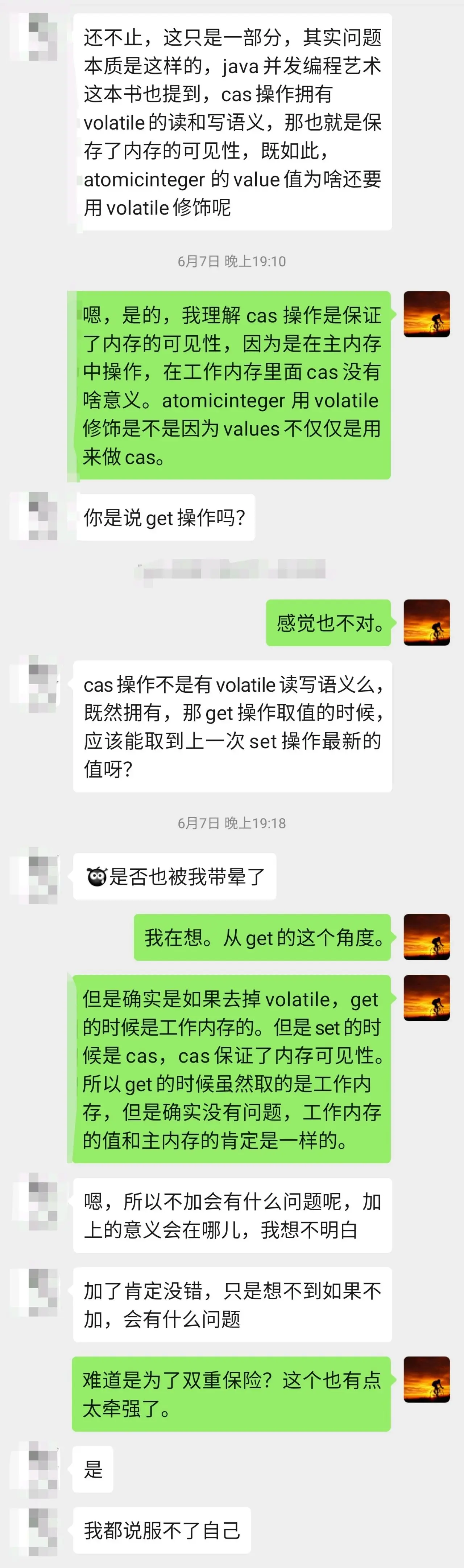Tap the sunset avatar next to '我在想。从 get 的这个角度。'

[426, 937]
